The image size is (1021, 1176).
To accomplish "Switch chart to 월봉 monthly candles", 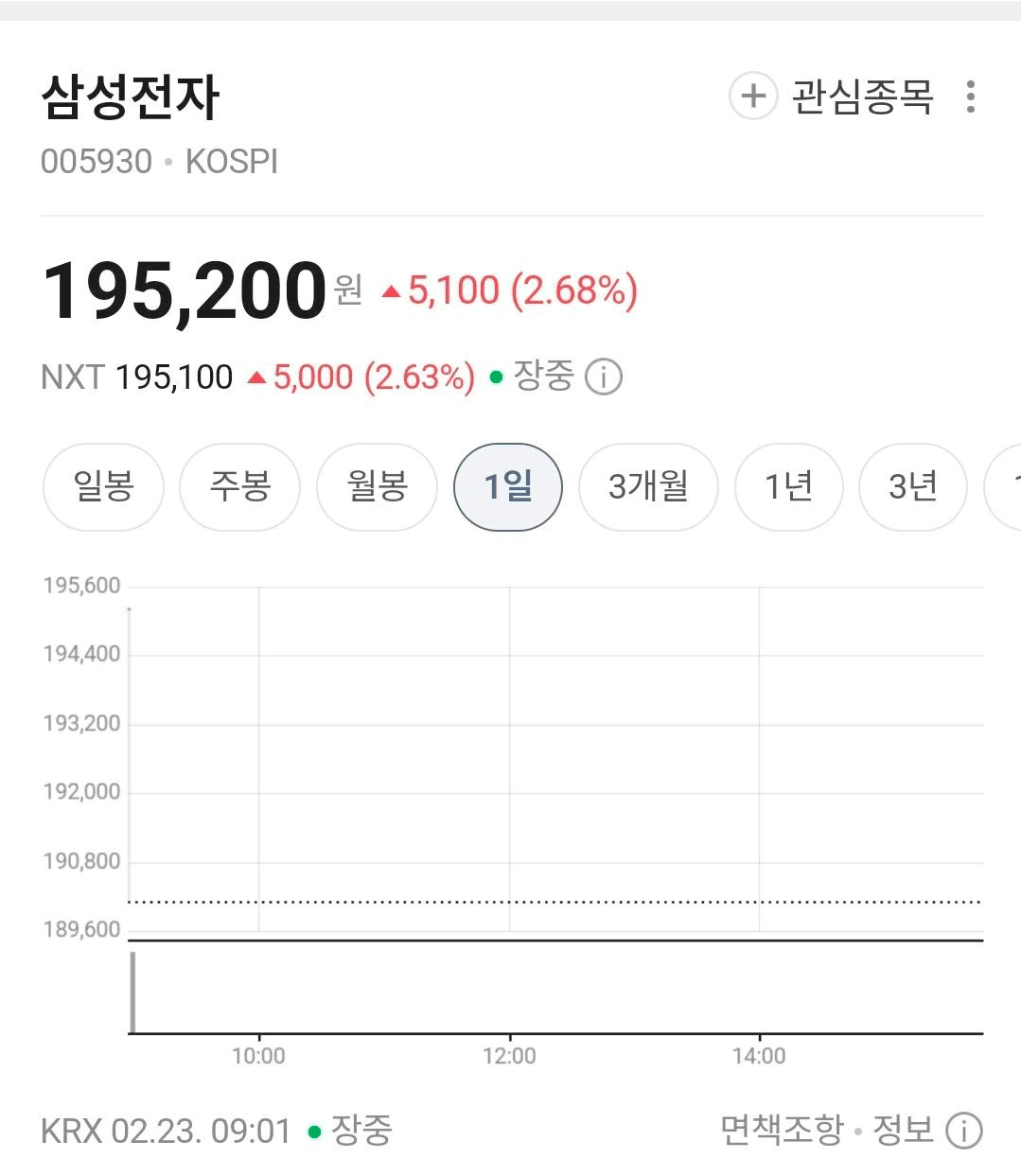I will coord(377,487).
